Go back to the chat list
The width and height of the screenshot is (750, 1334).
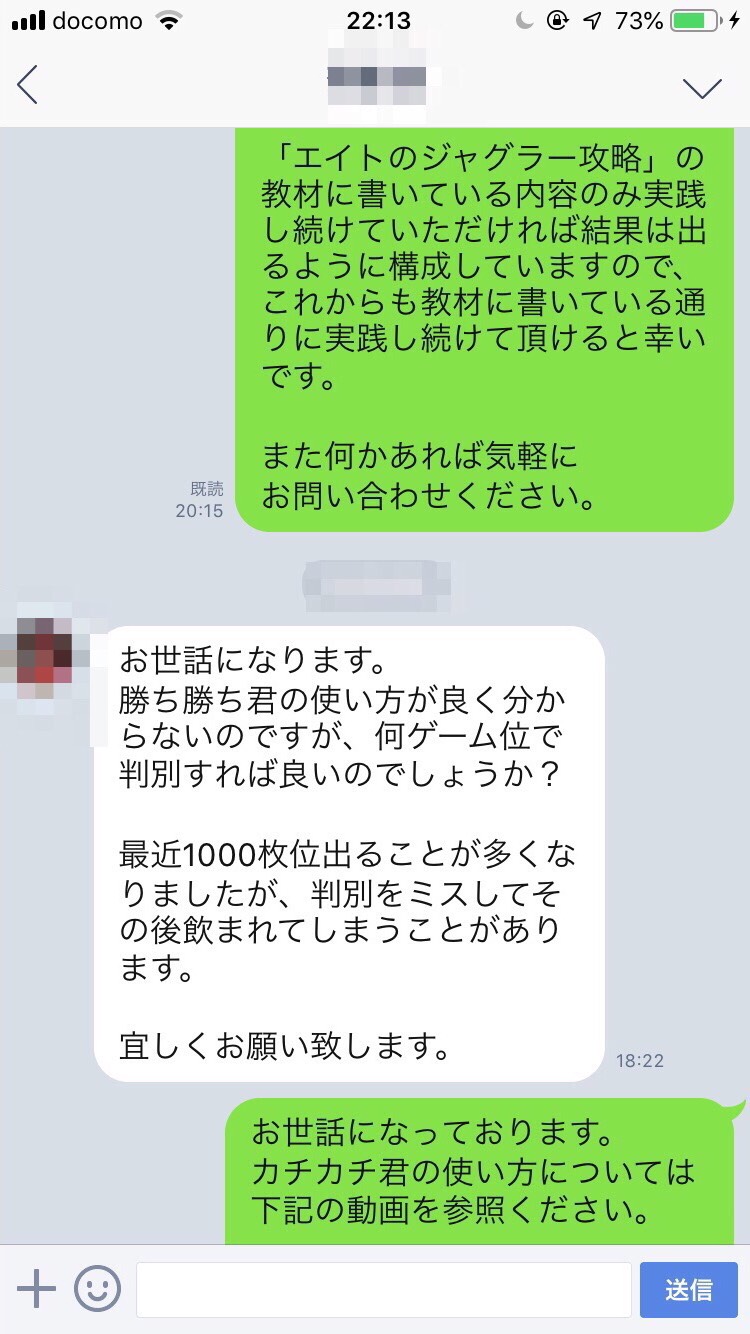pos(28,86)
